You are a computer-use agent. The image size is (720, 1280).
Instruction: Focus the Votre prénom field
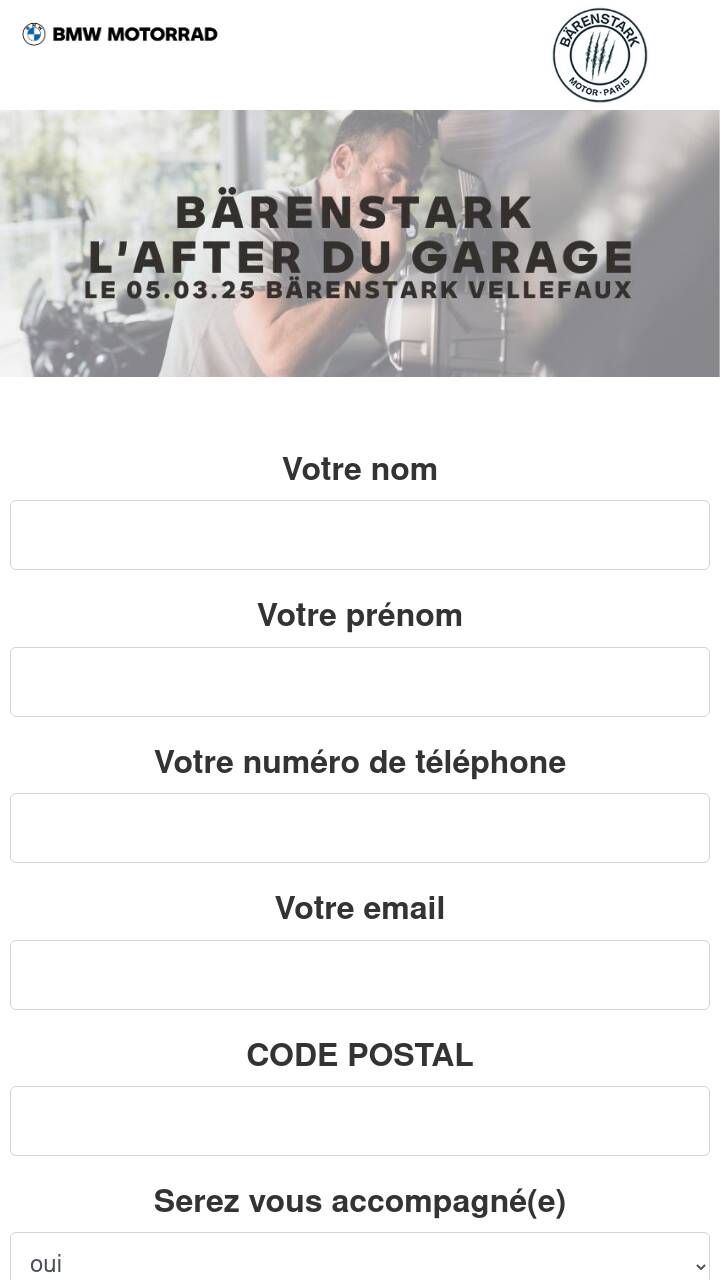(360, 682)
